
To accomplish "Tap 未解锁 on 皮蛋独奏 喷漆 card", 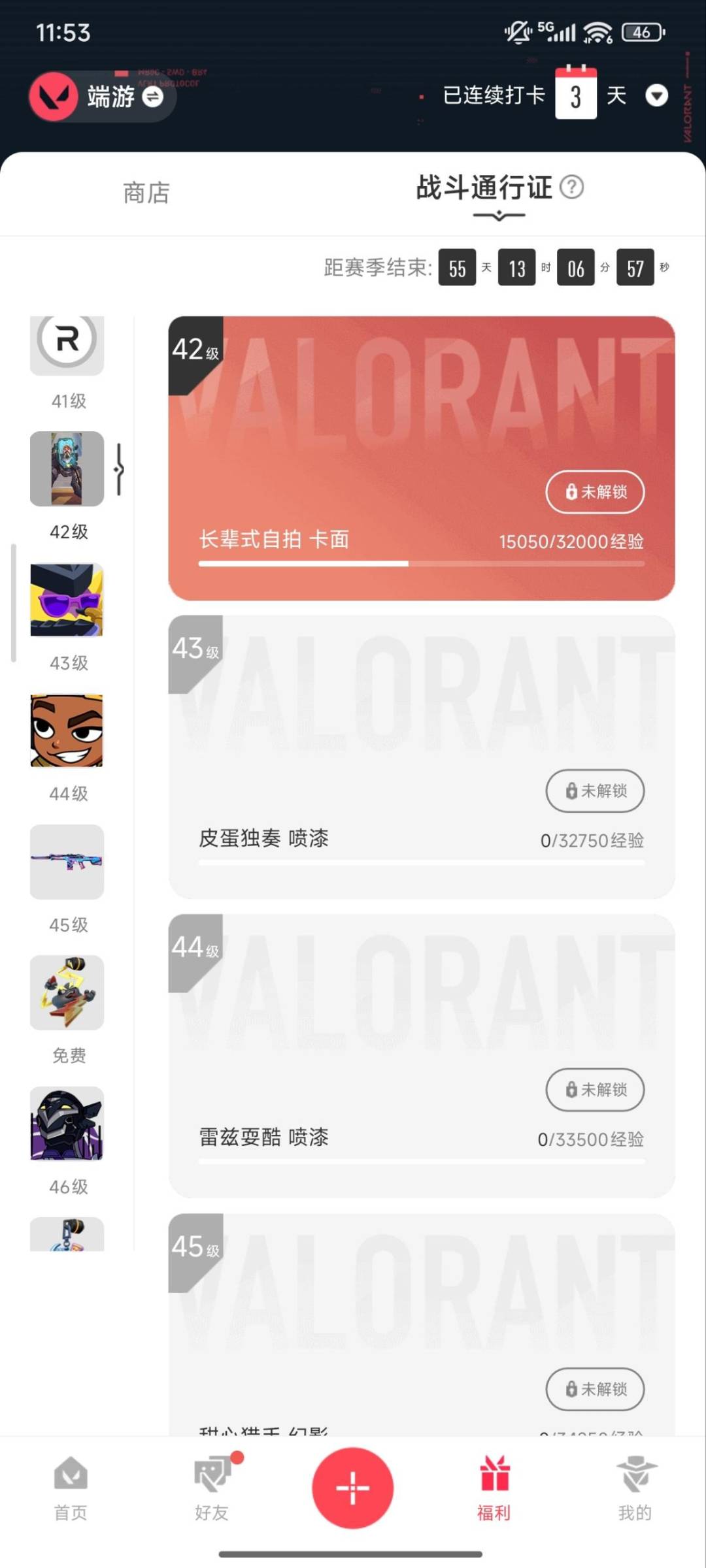I will pos(595,791).
